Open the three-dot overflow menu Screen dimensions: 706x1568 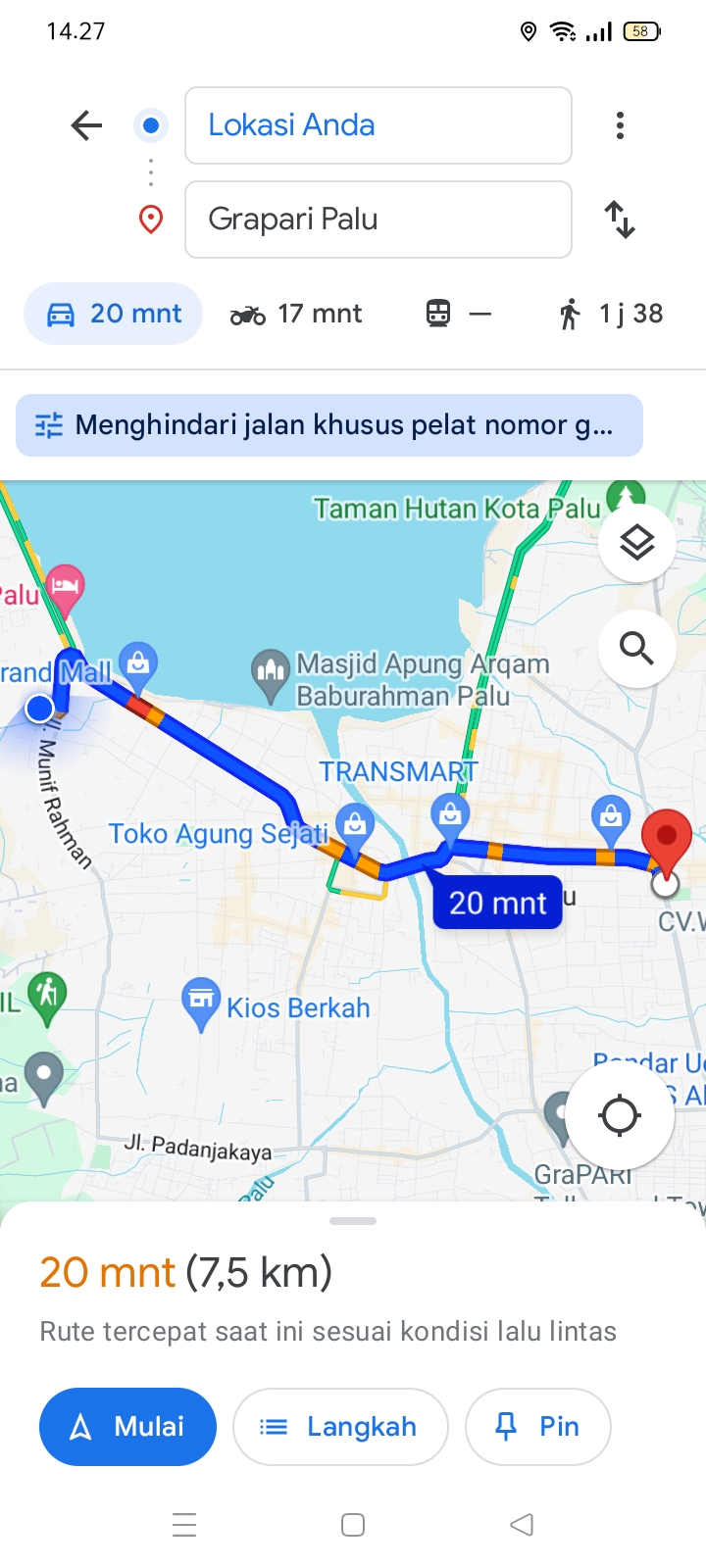click(620, 125)
